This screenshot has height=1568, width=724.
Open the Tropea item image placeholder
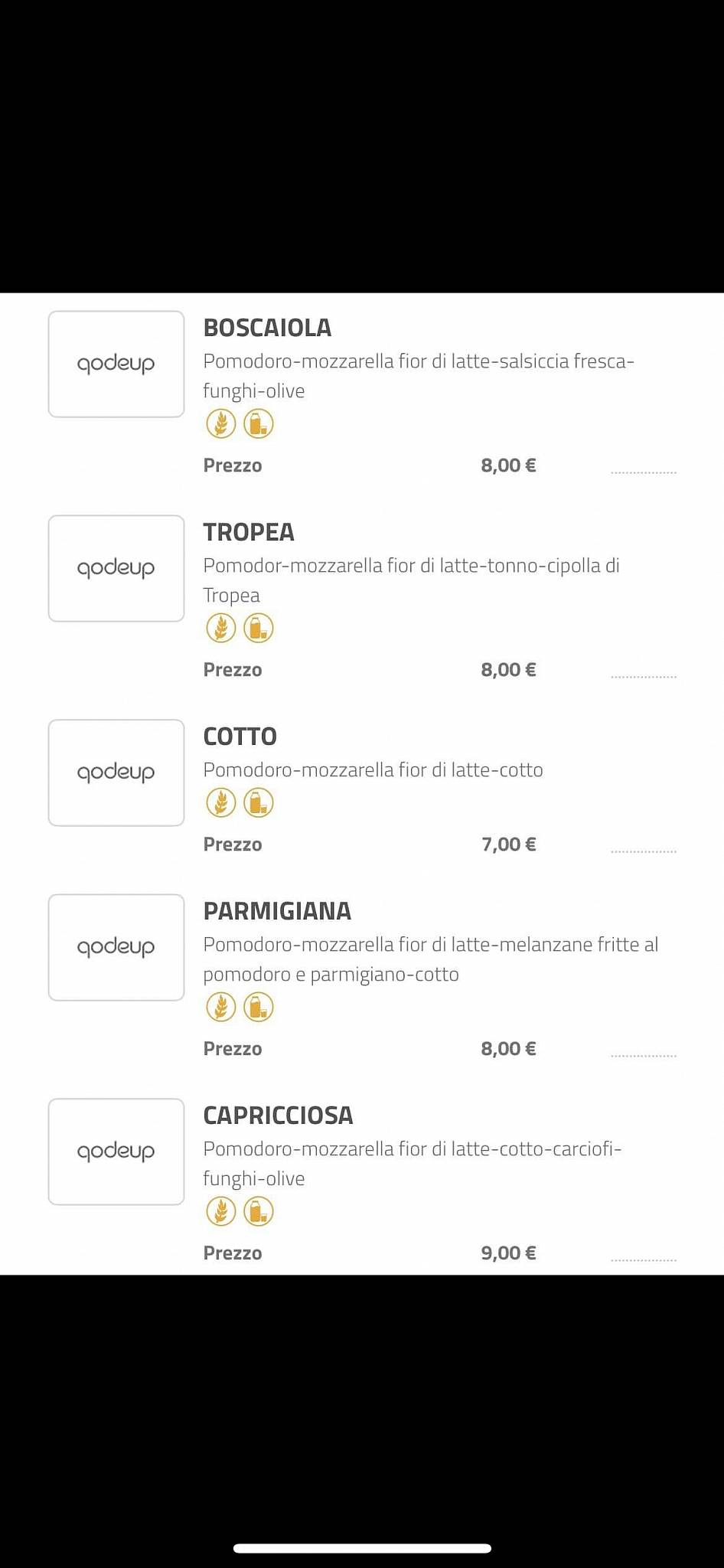tap(116, 568)
